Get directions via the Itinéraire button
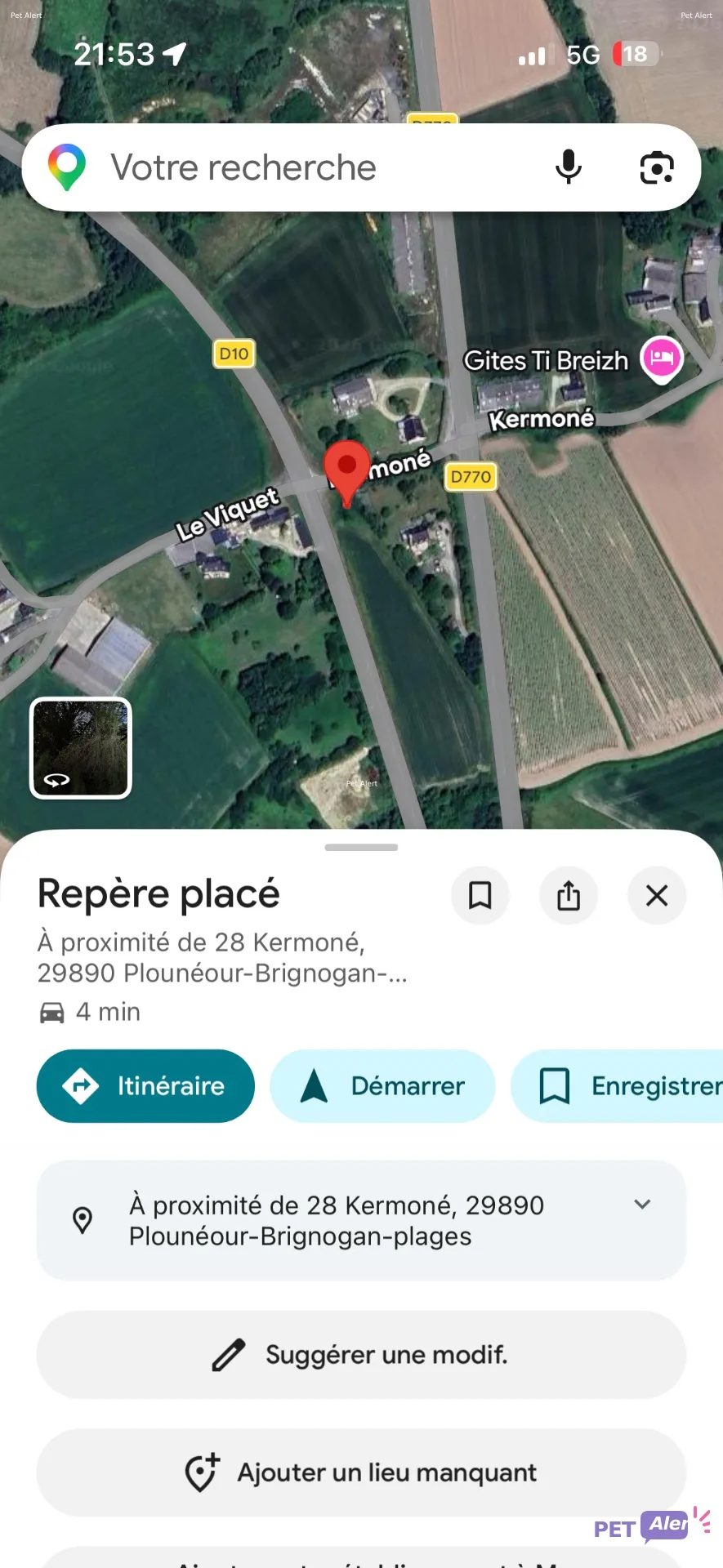The height and width of the screenshot is (1568, 723). point(145,1085)
